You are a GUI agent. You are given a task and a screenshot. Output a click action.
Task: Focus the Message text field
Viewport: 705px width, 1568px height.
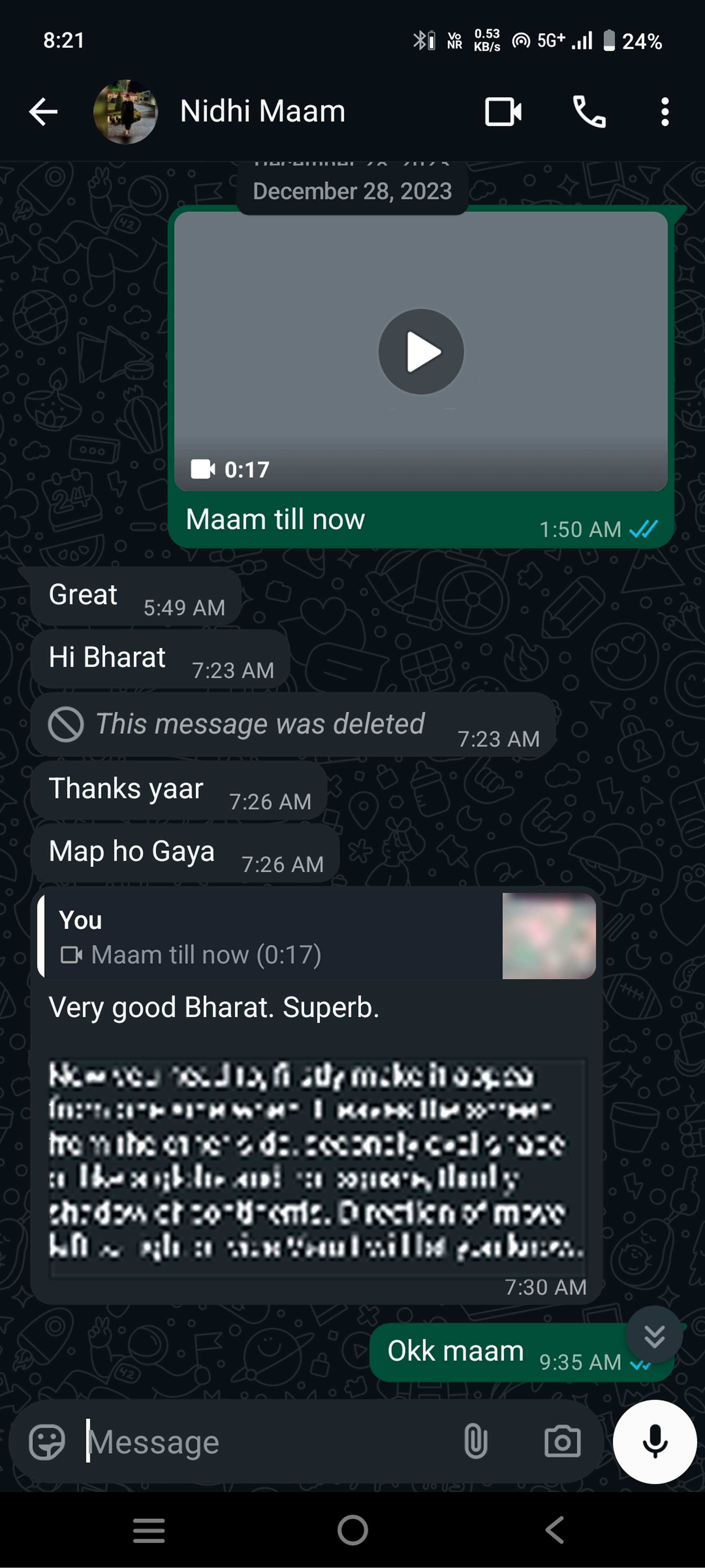coord(267,1442)
